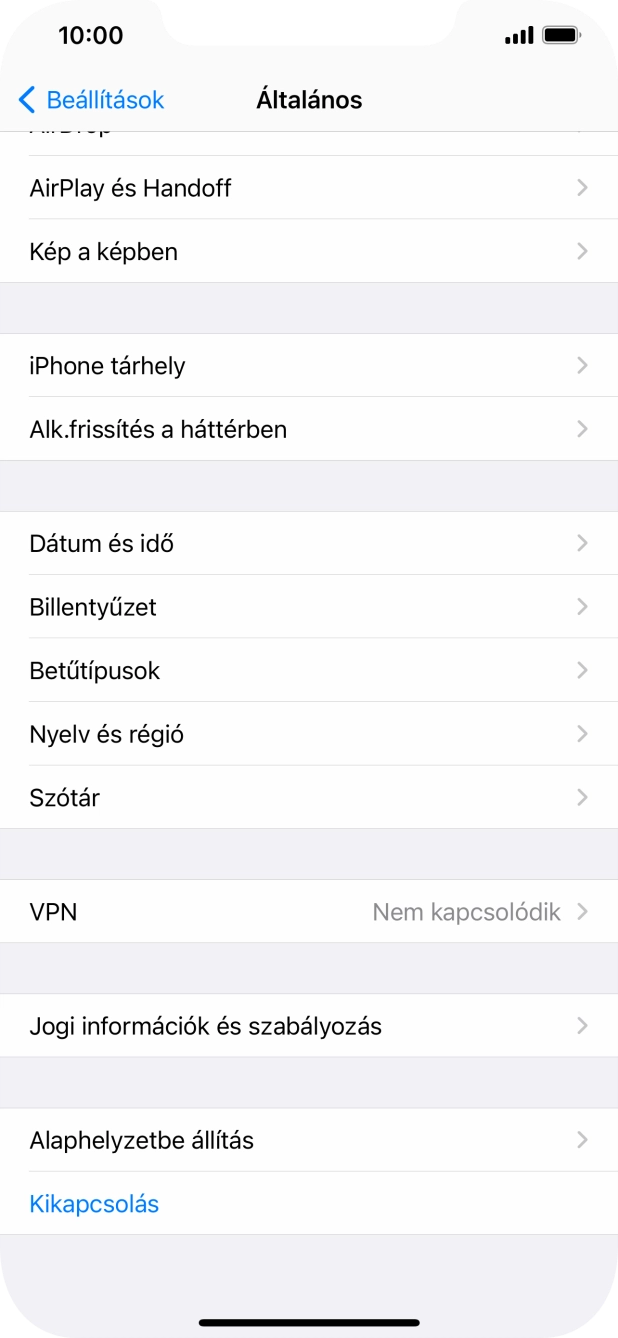
Task: Open Alk.frissítés a háttérben
Action: [309, 430]
